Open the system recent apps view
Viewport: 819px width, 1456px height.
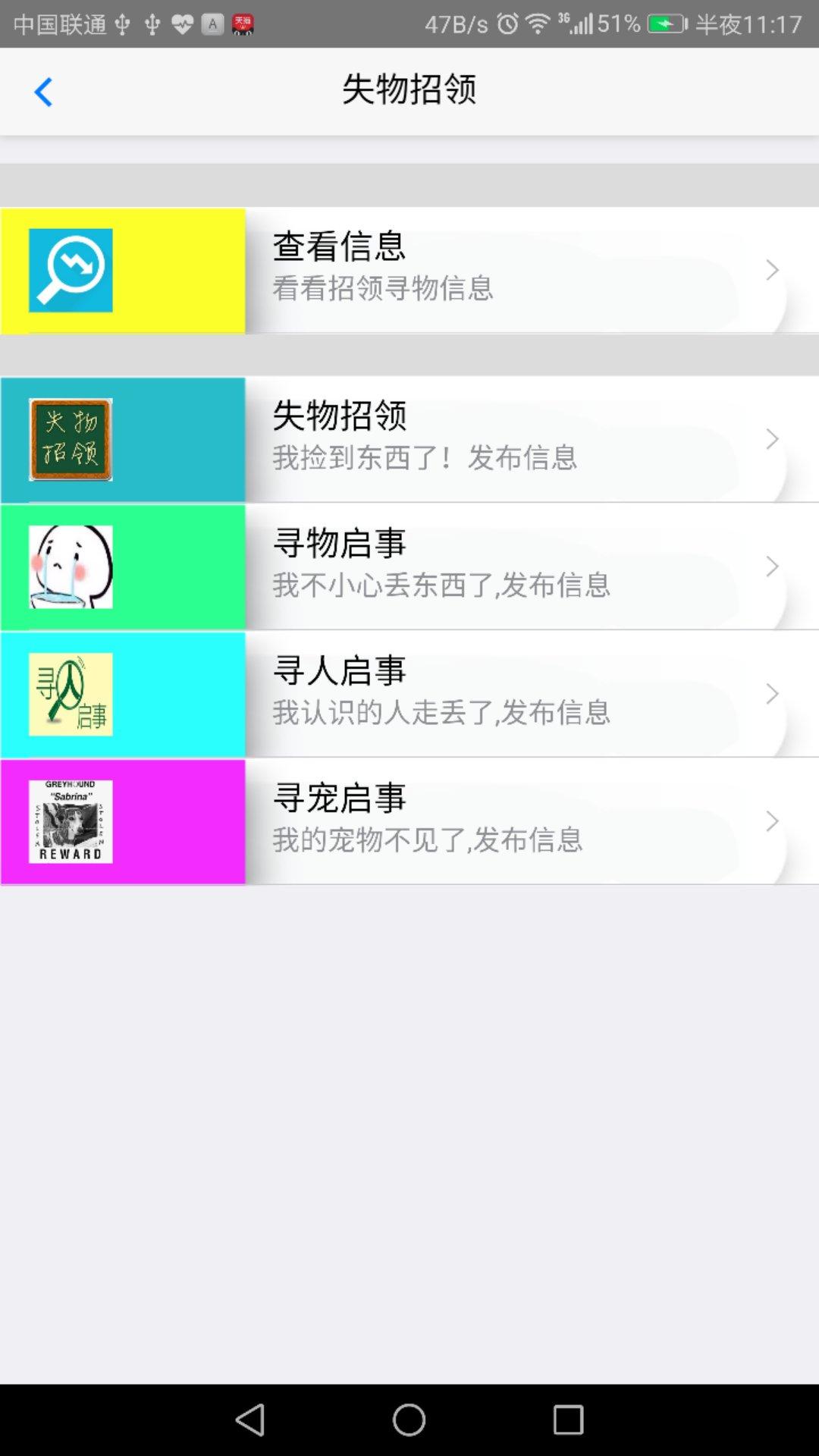click(x=568, y=1420)
